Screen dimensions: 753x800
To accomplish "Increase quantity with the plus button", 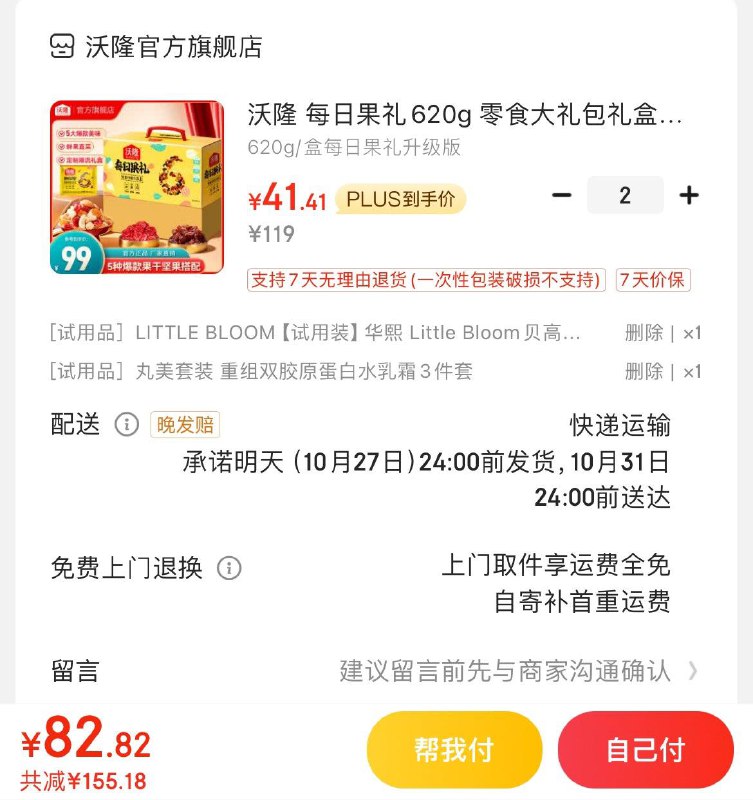I will coord(688,195).
